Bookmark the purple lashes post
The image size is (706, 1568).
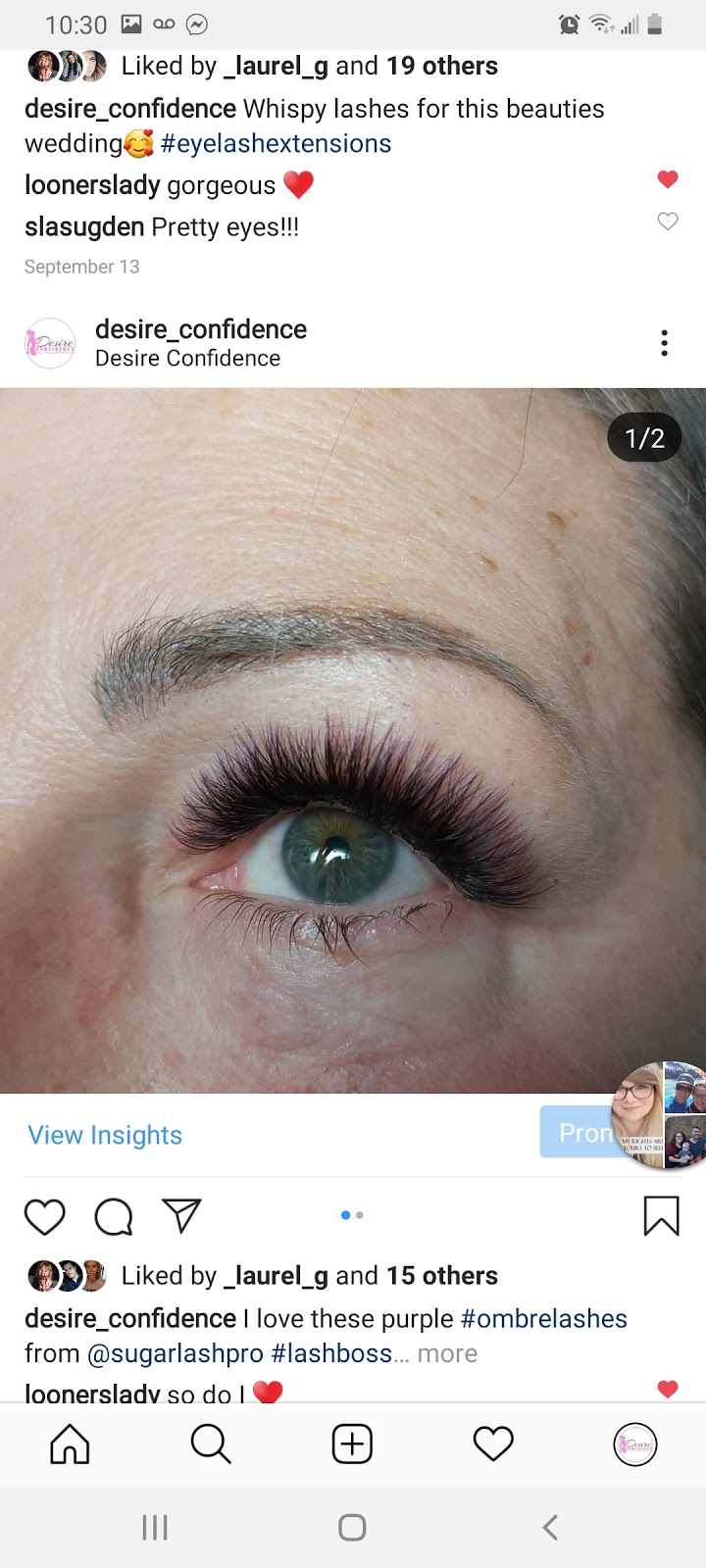661,1216
